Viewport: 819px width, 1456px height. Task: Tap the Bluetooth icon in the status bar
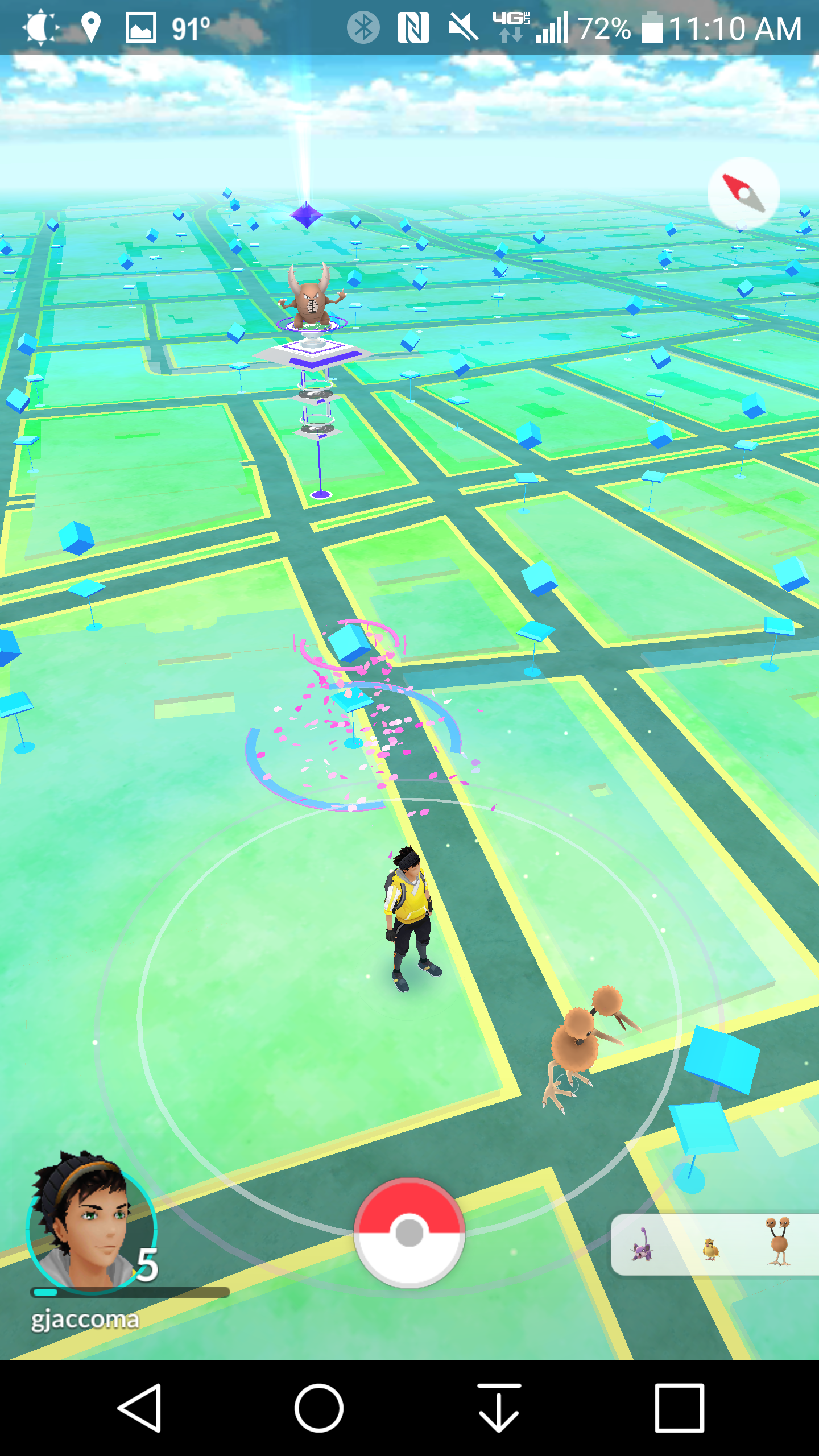pyautogui.click(x=363, y=27)
